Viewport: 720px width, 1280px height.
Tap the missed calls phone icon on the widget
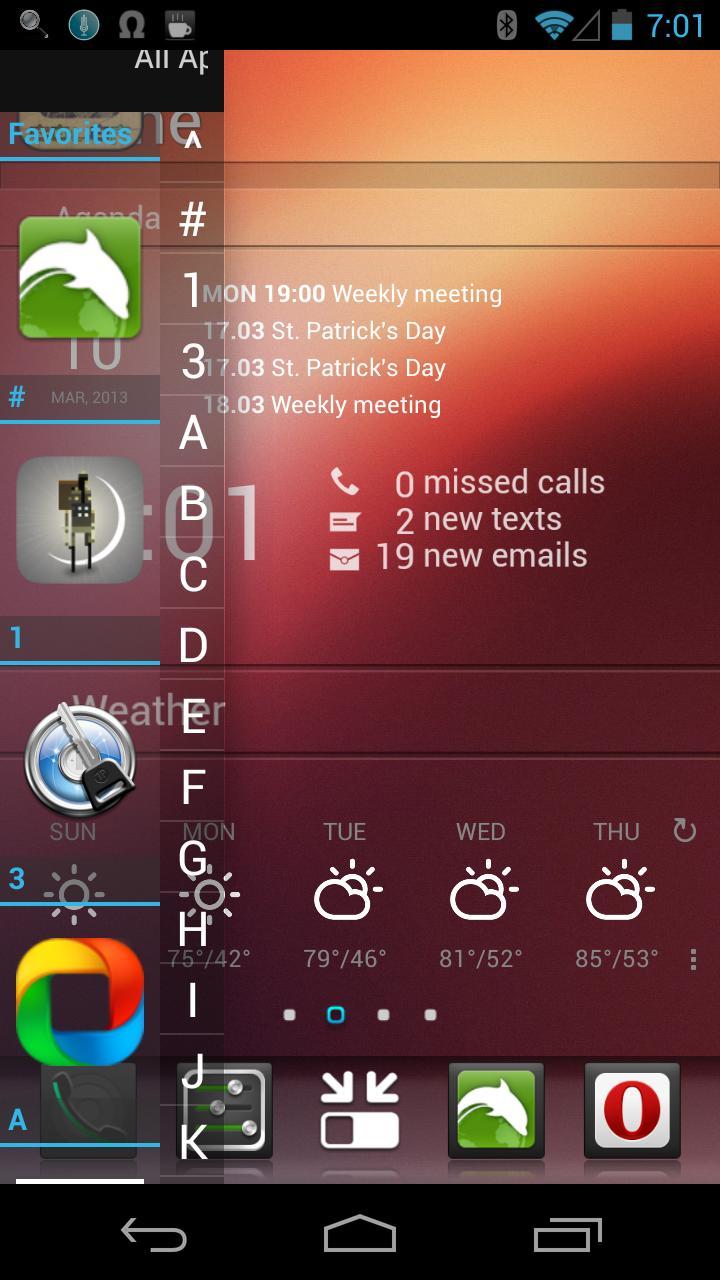tap(347, 481)
